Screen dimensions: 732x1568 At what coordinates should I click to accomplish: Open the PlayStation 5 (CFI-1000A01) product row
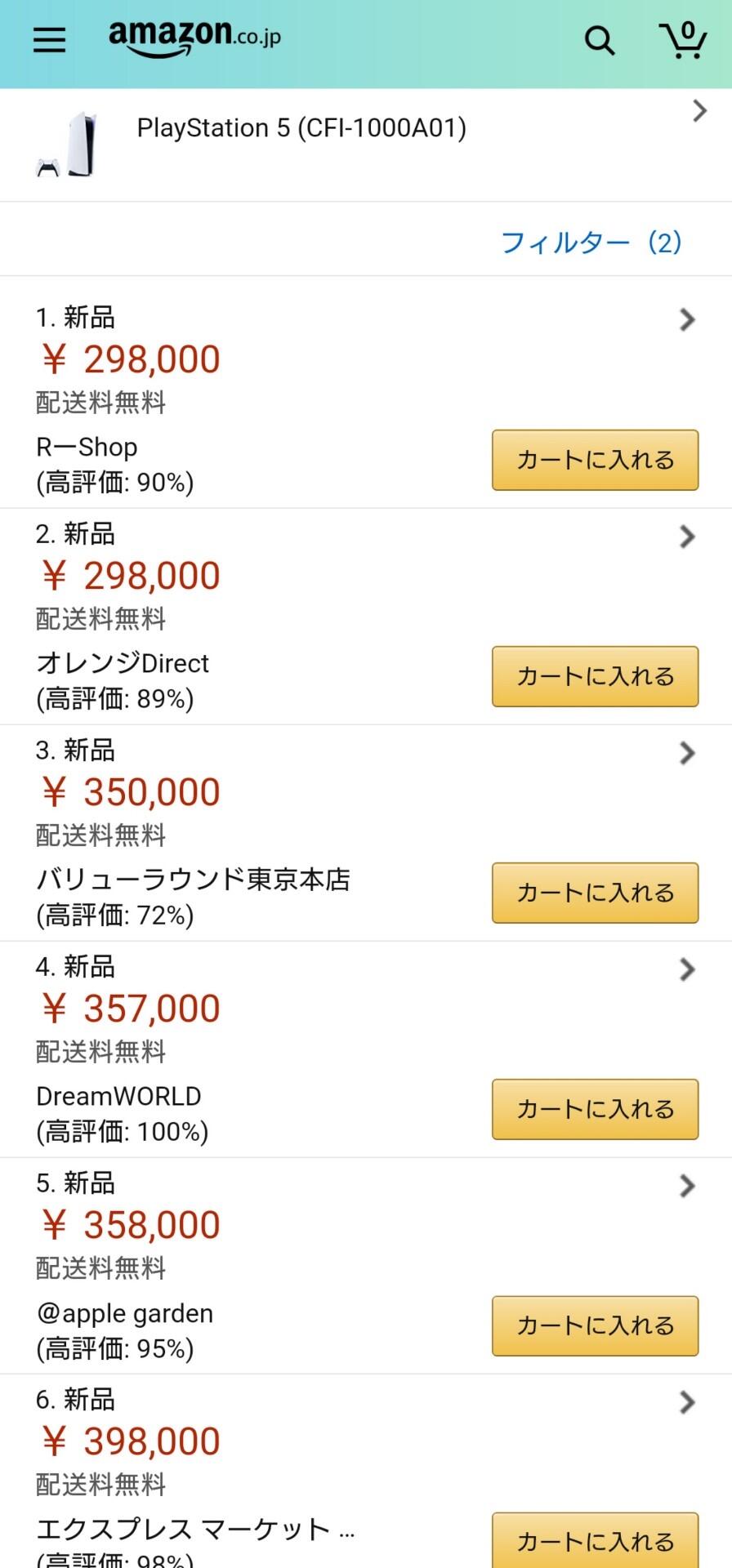pyautogui.click(x=366, y=145)
